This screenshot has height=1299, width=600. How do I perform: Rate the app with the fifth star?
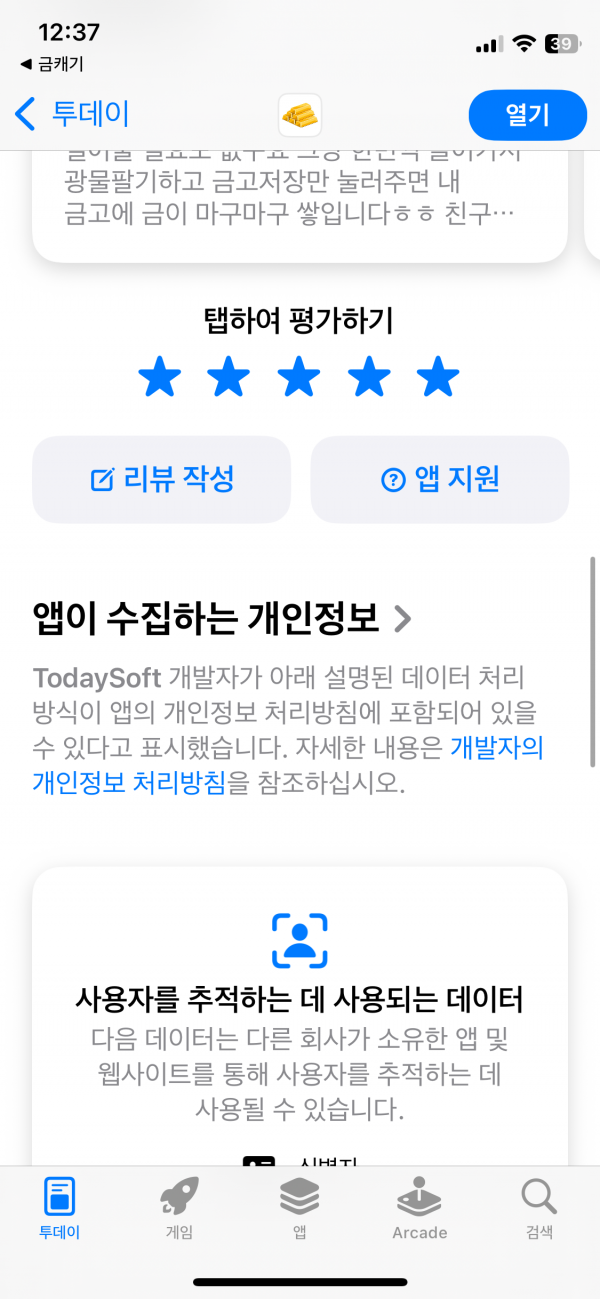coord(437,379)
